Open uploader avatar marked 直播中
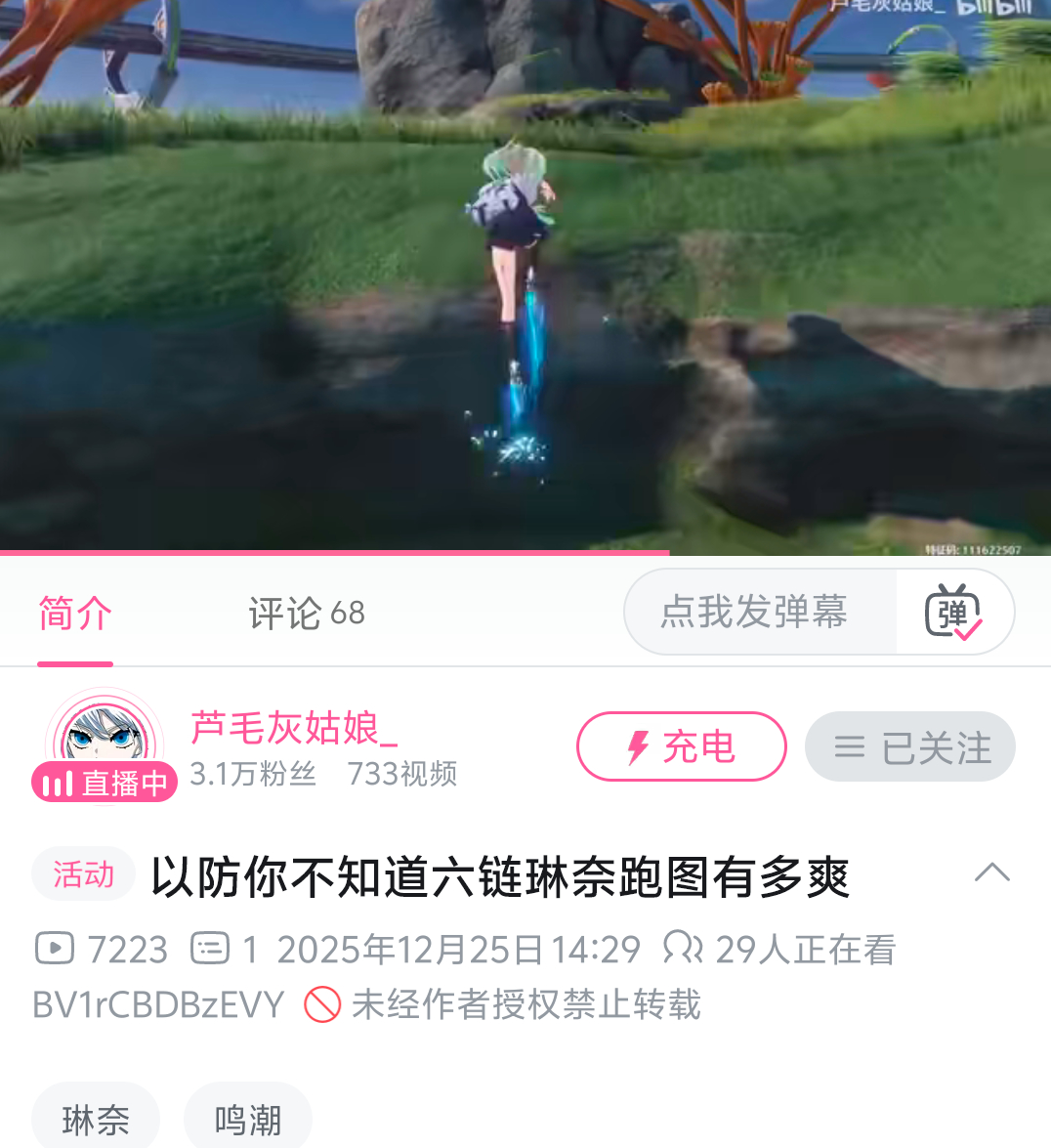 [104, 744]
